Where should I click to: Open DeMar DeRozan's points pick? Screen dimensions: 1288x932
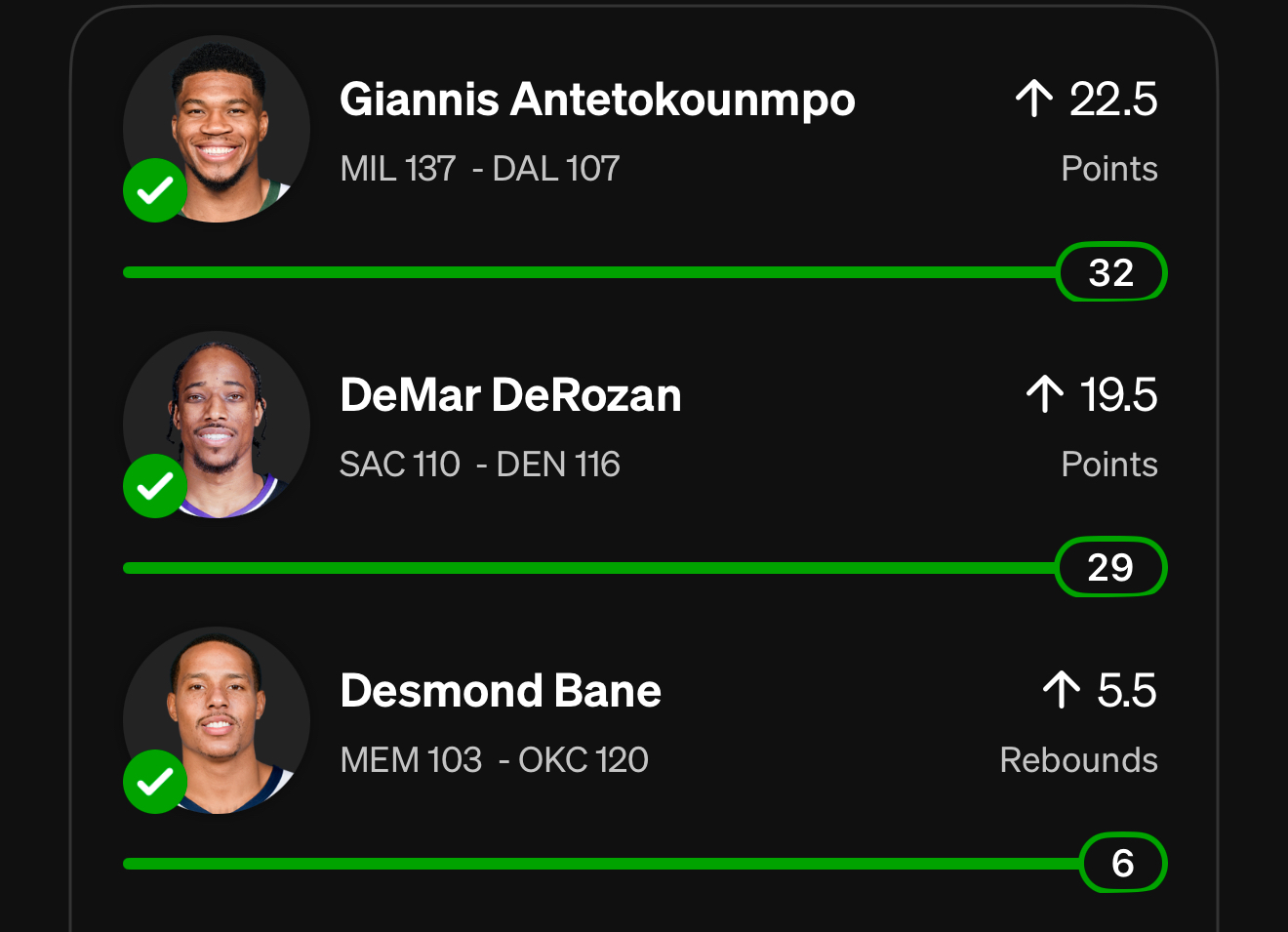(x=510, y=396)
